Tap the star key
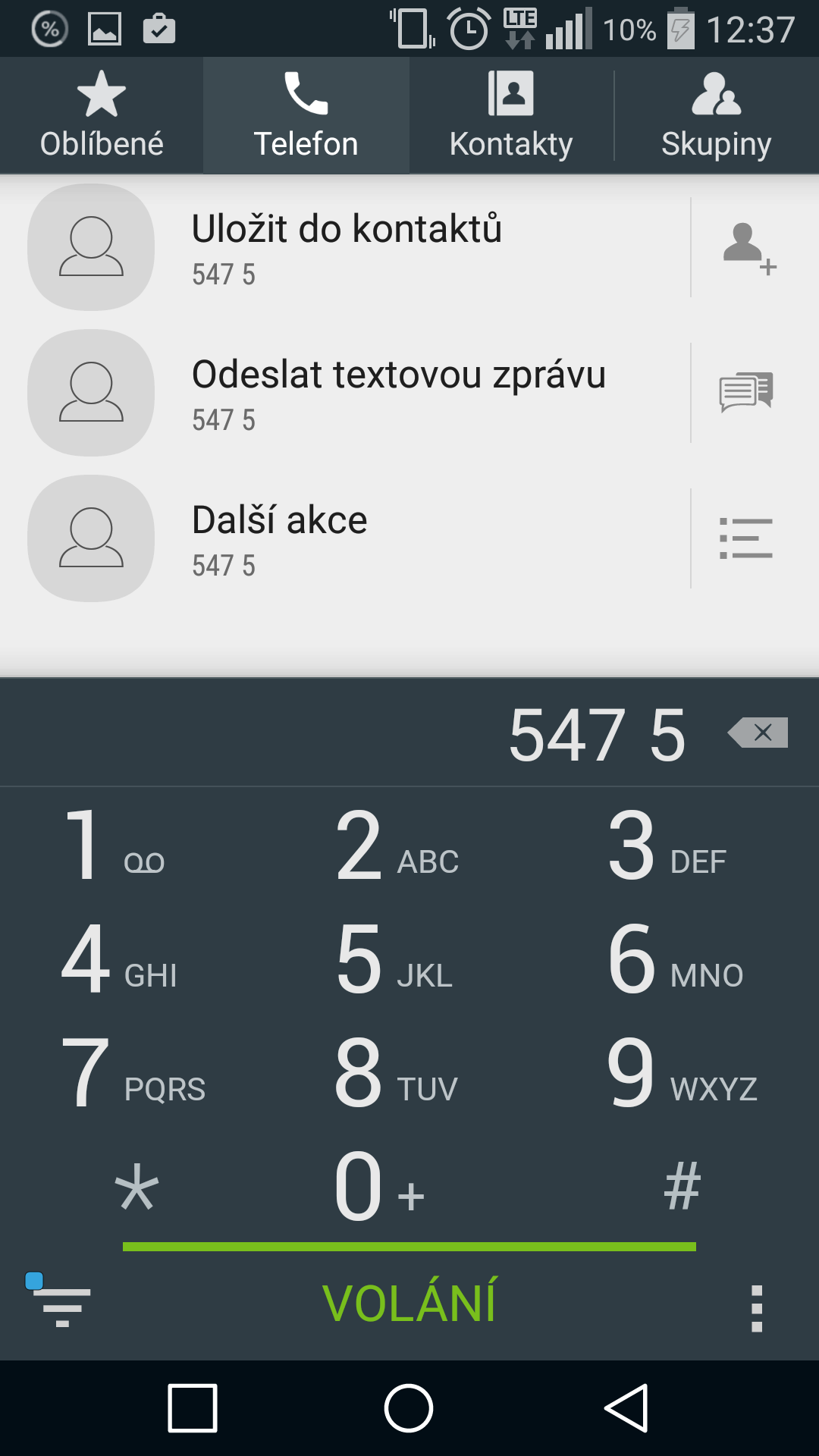This screenshot has height=1456, width=819. (x=136, y=1186)
